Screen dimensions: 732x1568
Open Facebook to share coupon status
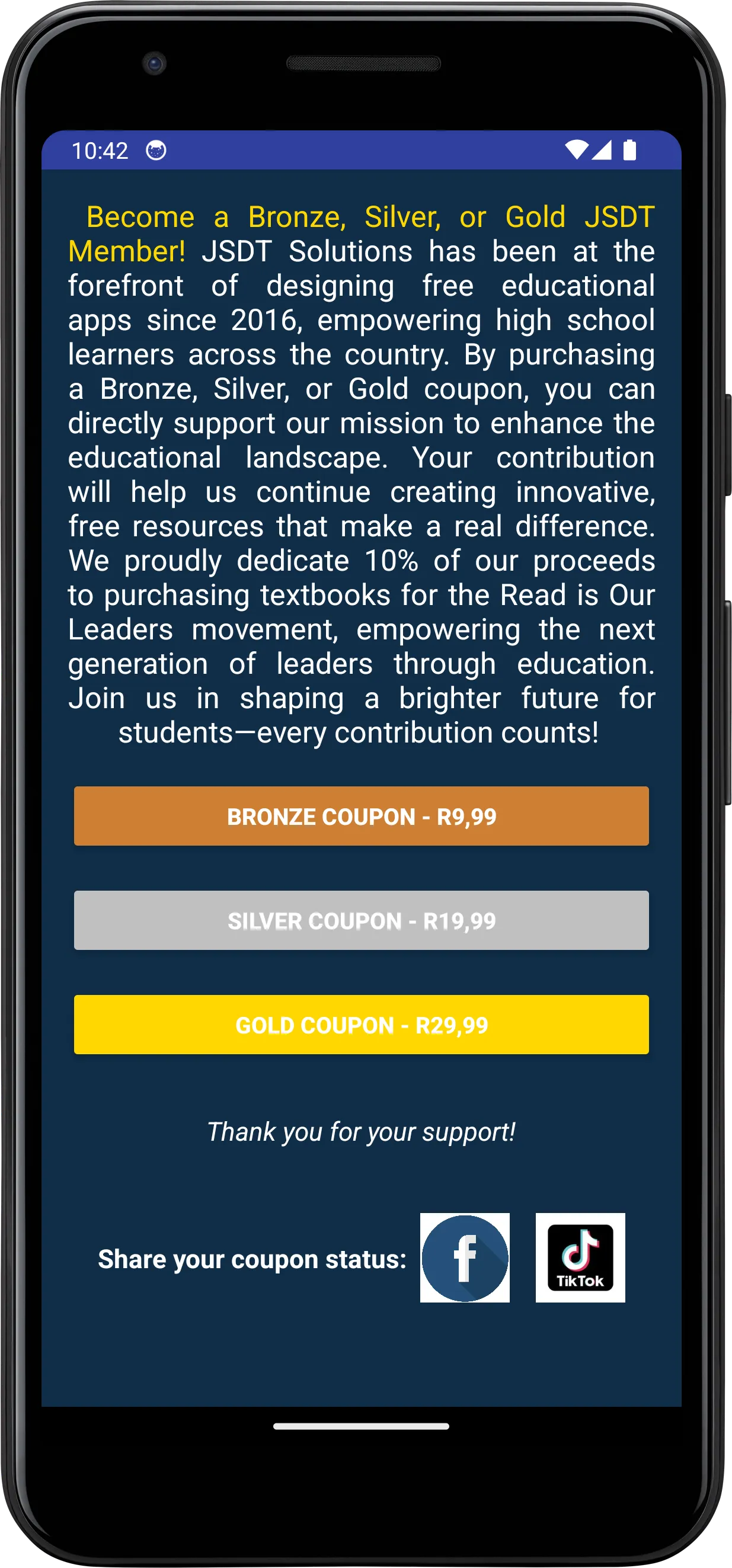[x=465, y=1258]
